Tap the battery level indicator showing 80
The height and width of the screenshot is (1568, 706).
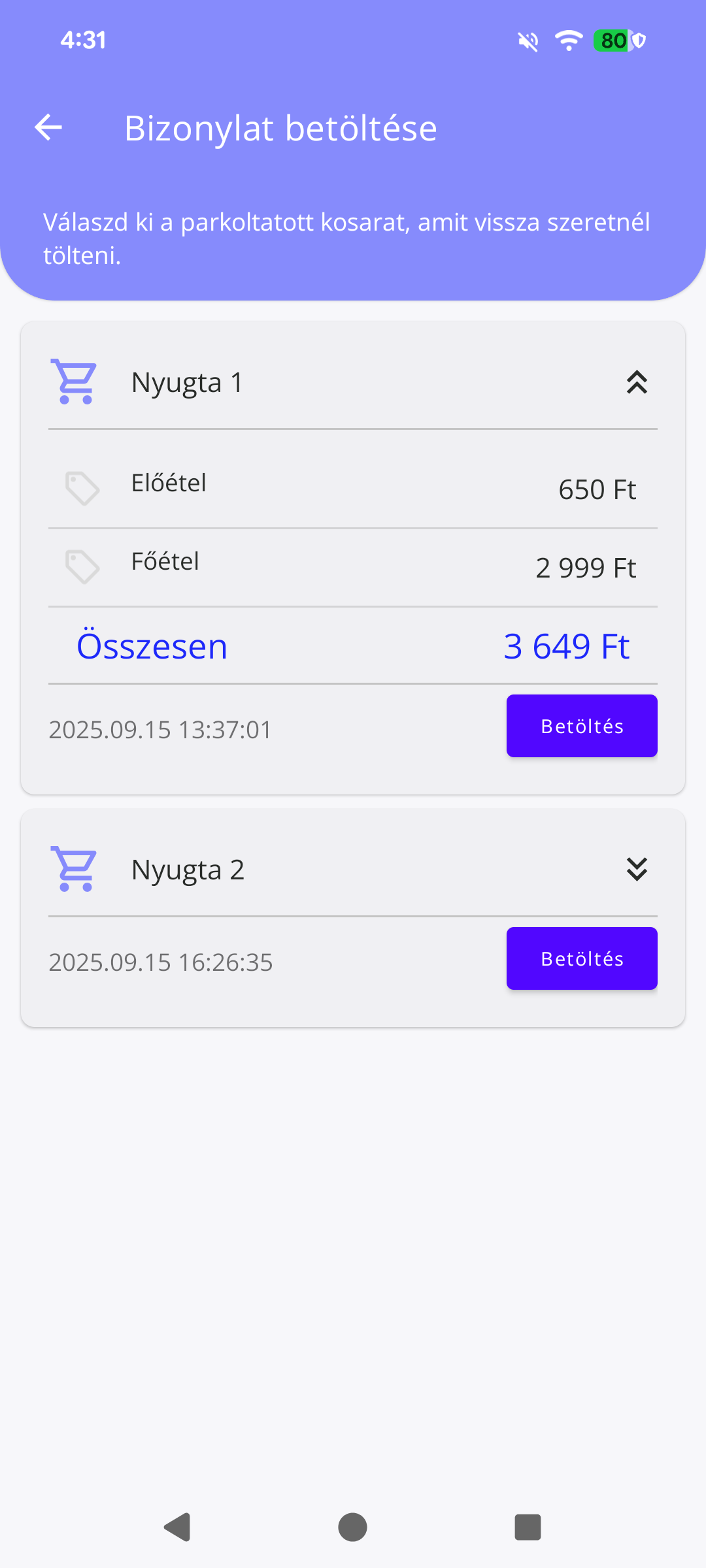[613, 41]
